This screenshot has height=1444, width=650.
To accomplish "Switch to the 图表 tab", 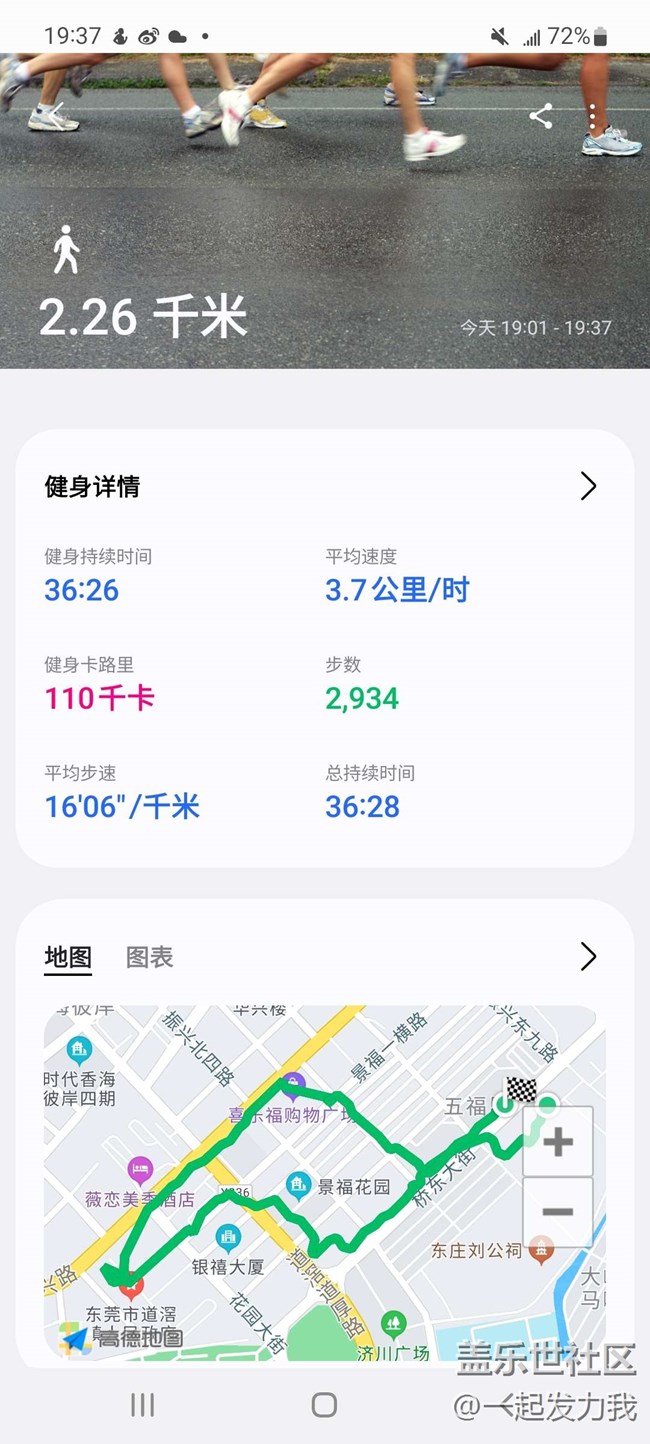I will (x=150, y=957).
